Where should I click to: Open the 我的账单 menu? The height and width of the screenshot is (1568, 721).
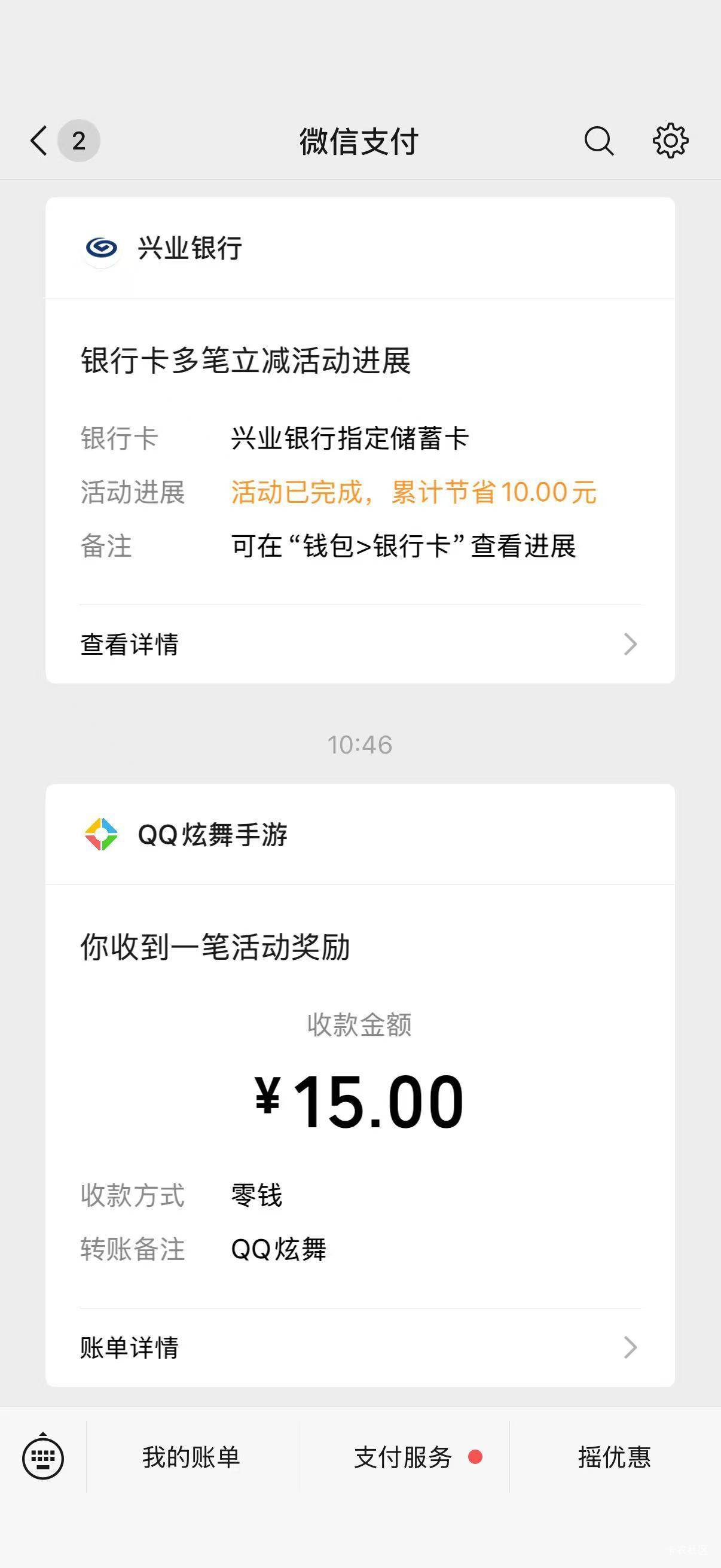192,1457
